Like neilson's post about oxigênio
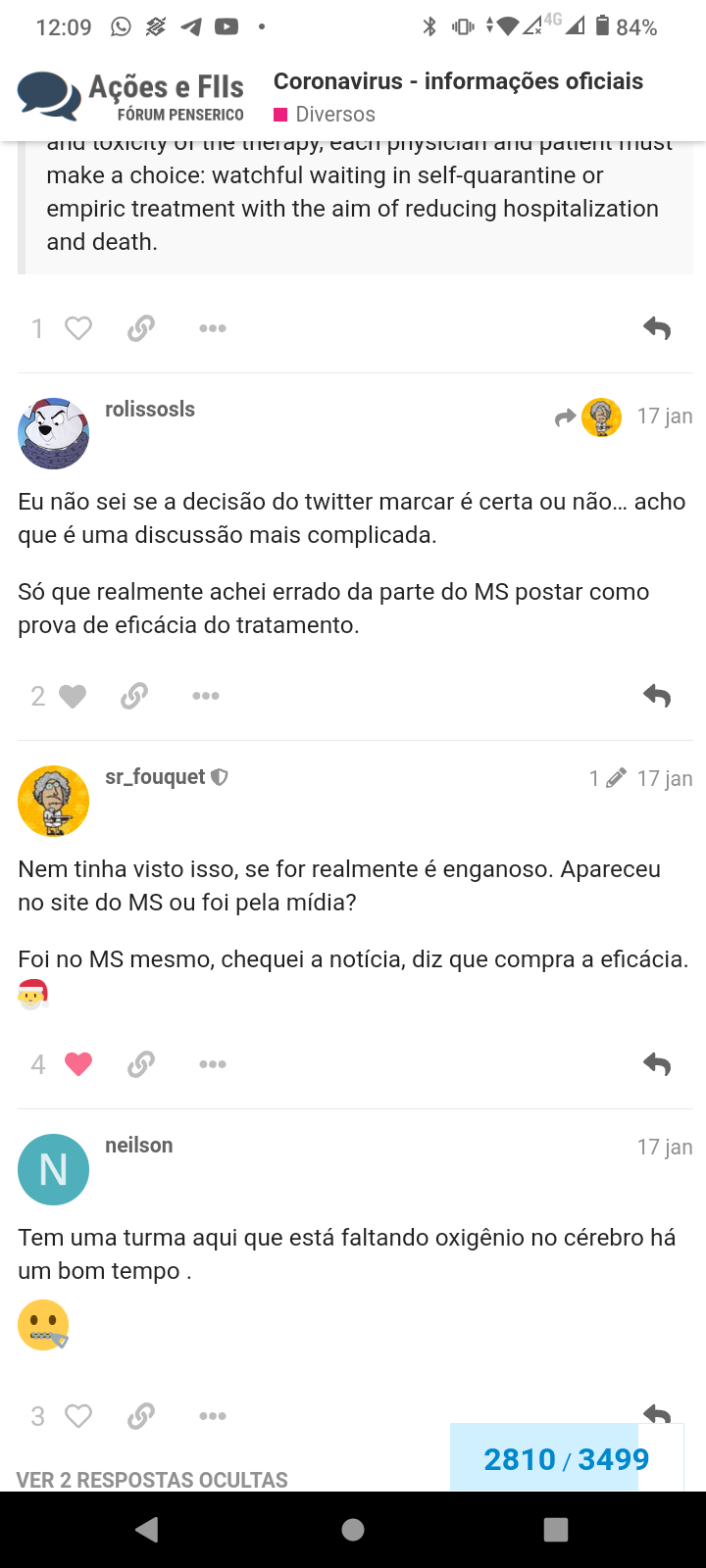Image resolution: width=706 pixels, height=1568 pixels. pos(78,1415)
